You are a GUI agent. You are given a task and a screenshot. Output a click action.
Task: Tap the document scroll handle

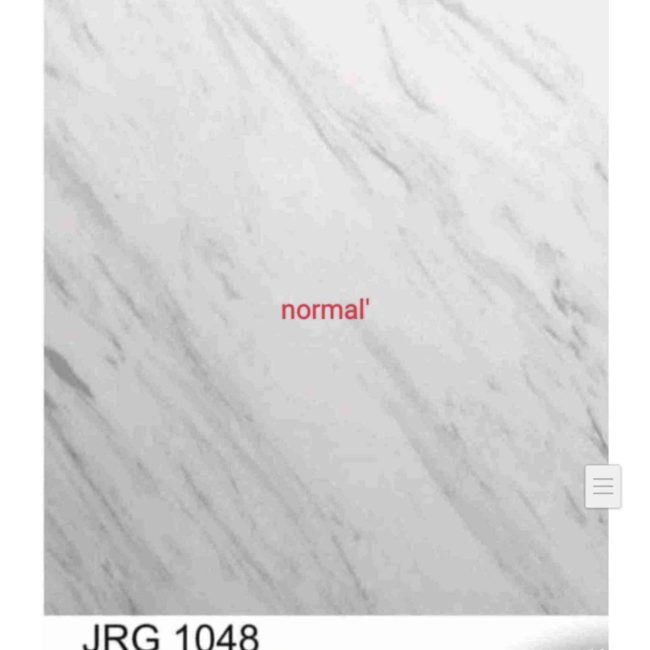(603, 486)
